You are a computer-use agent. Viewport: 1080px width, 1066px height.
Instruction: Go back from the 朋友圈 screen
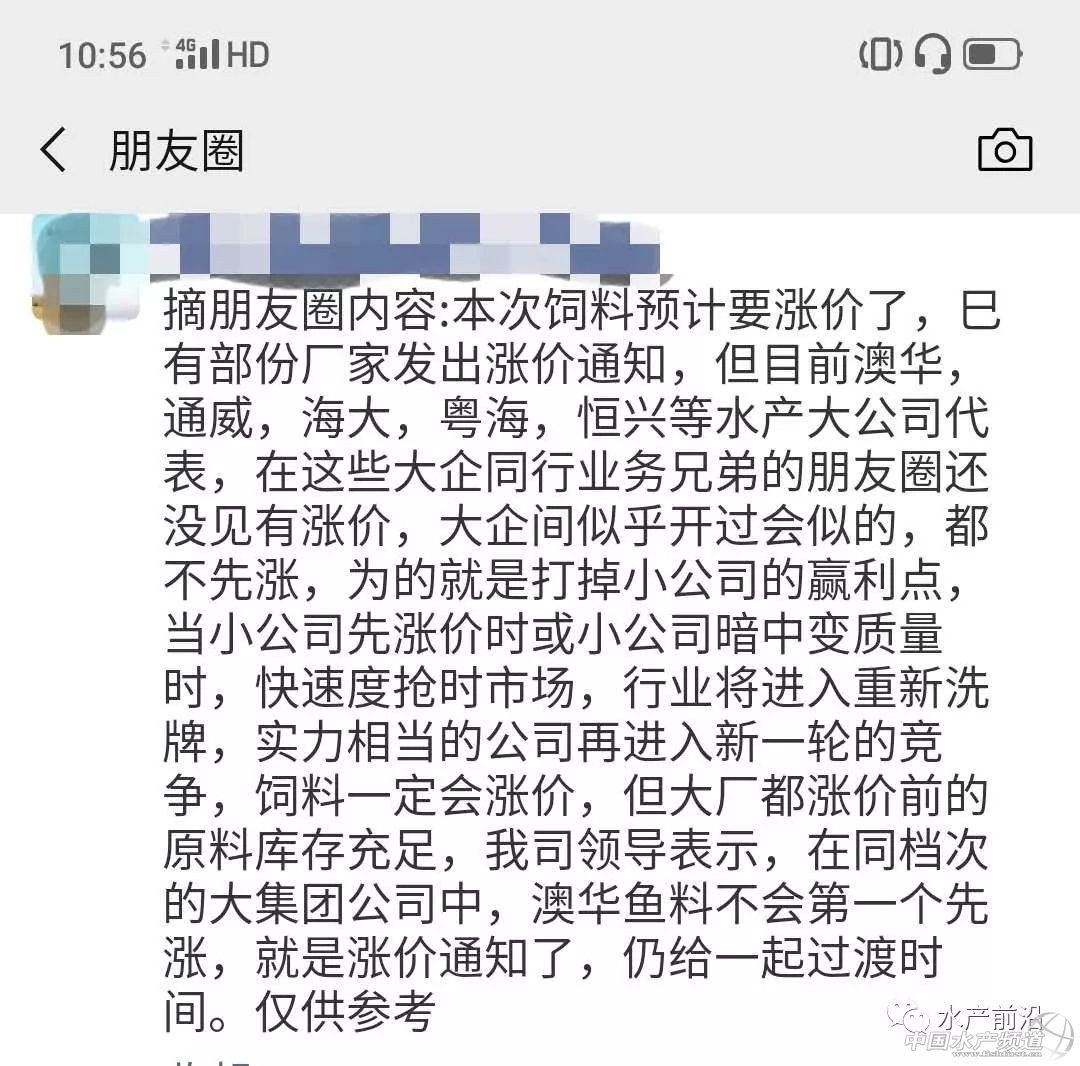54,152
